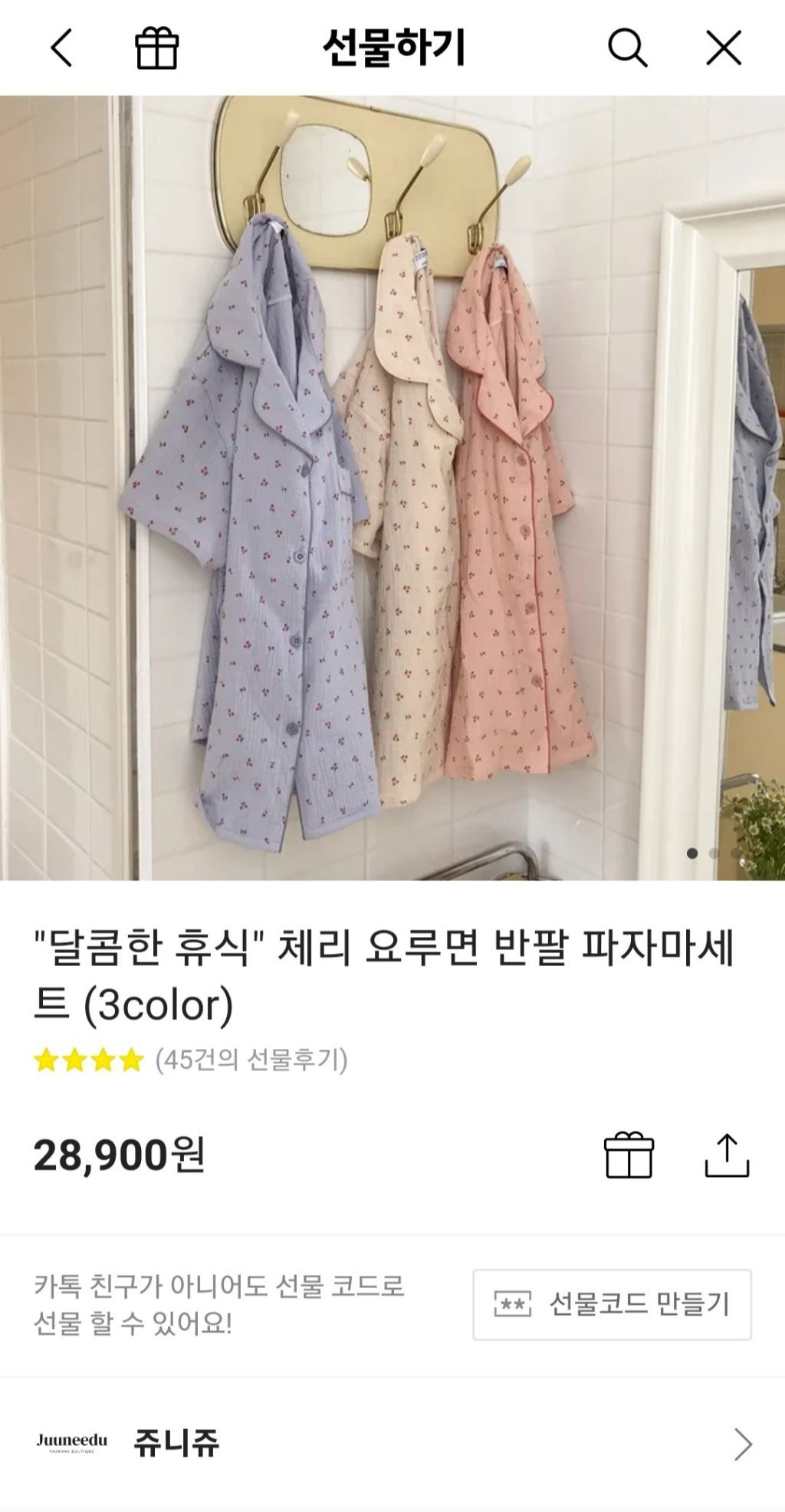Tap the product photo of hanging pajamas

point(392,483)
